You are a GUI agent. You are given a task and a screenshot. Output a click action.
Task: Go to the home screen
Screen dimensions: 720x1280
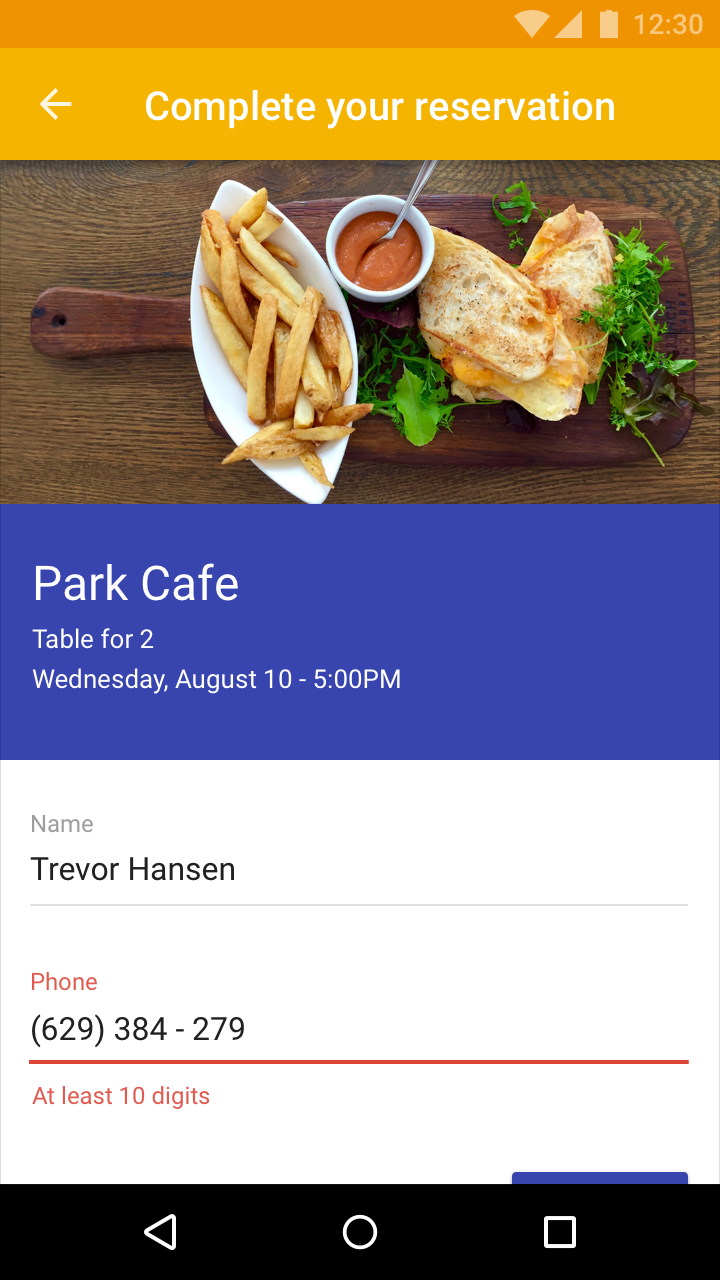pos(360,1232)
